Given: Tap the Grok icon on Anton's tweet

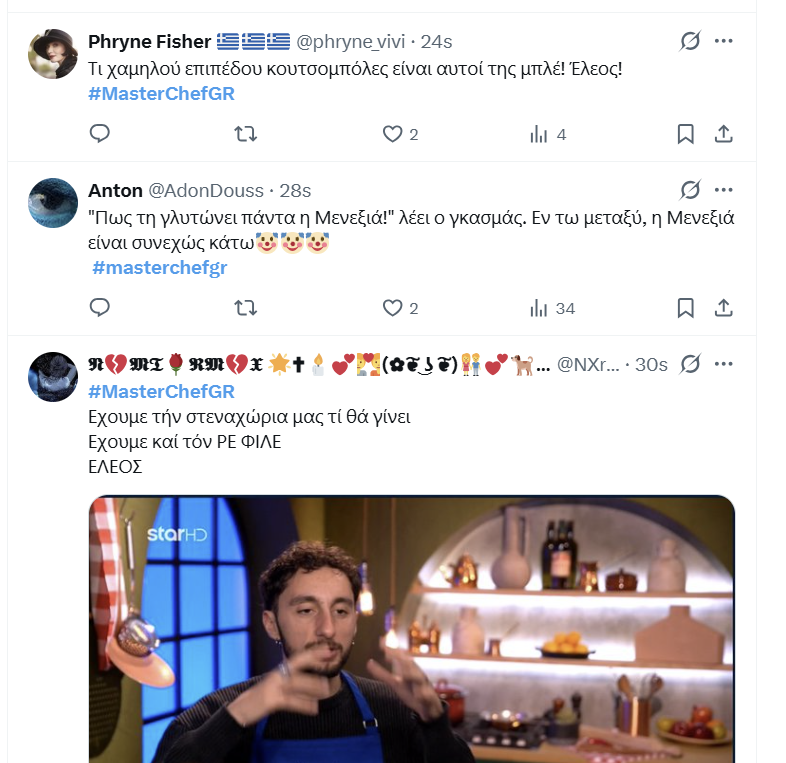Looking at the screenshot, I should [689, 190].
